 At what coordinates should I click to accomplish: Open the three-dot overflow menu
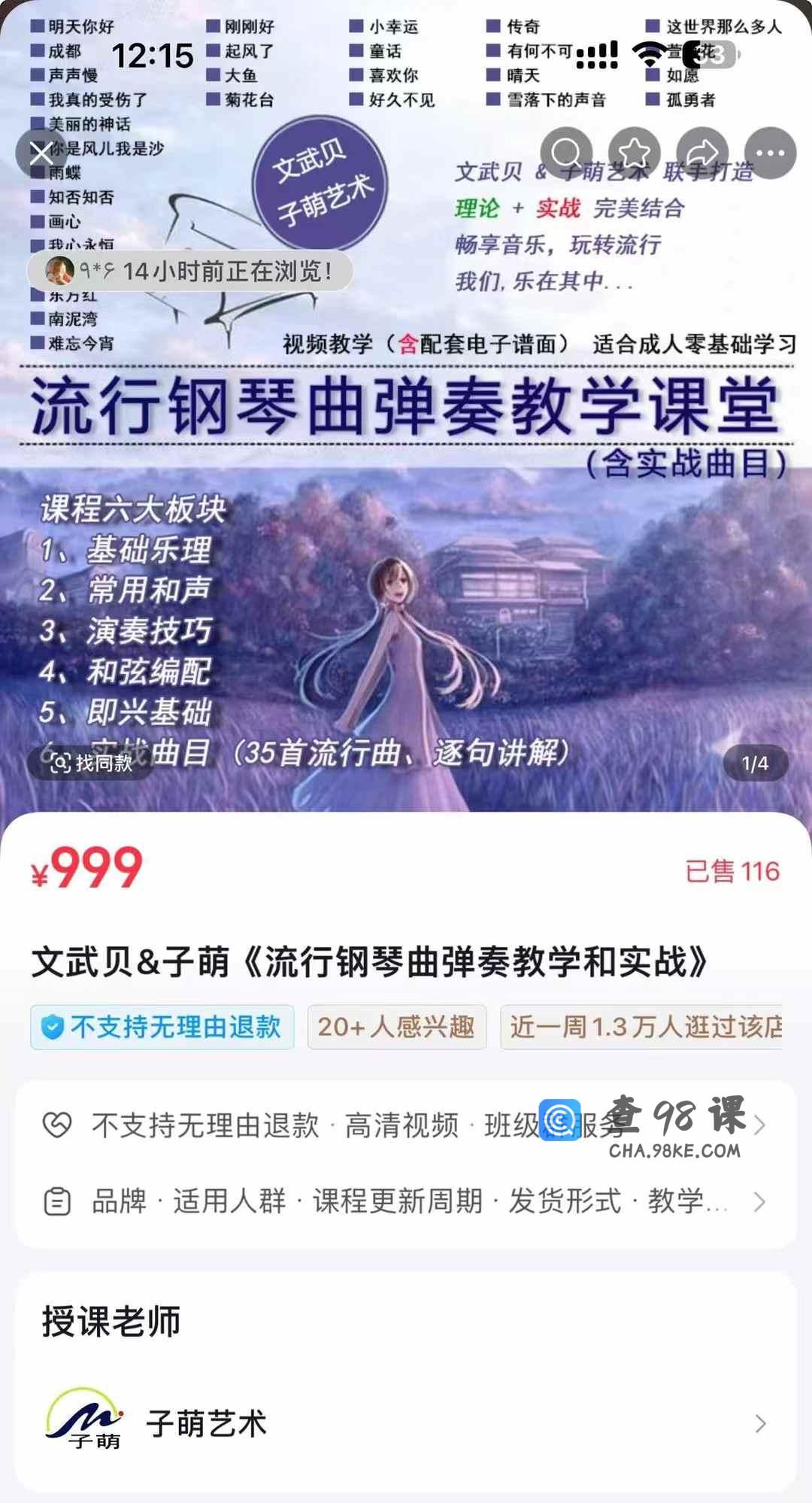point(770,153)
